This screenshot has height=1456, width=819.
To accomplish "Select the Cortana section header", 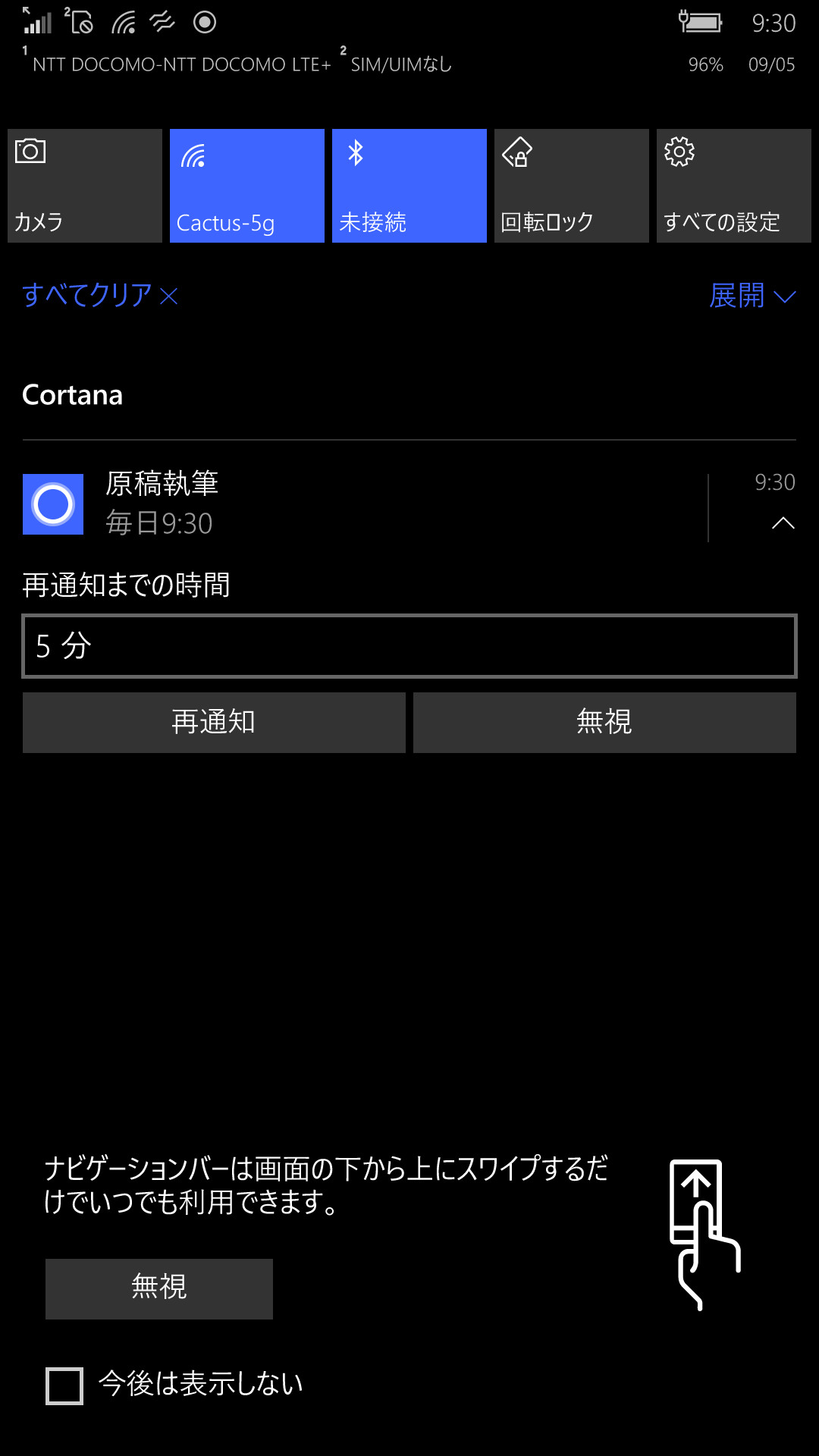I will click(73, 394).
